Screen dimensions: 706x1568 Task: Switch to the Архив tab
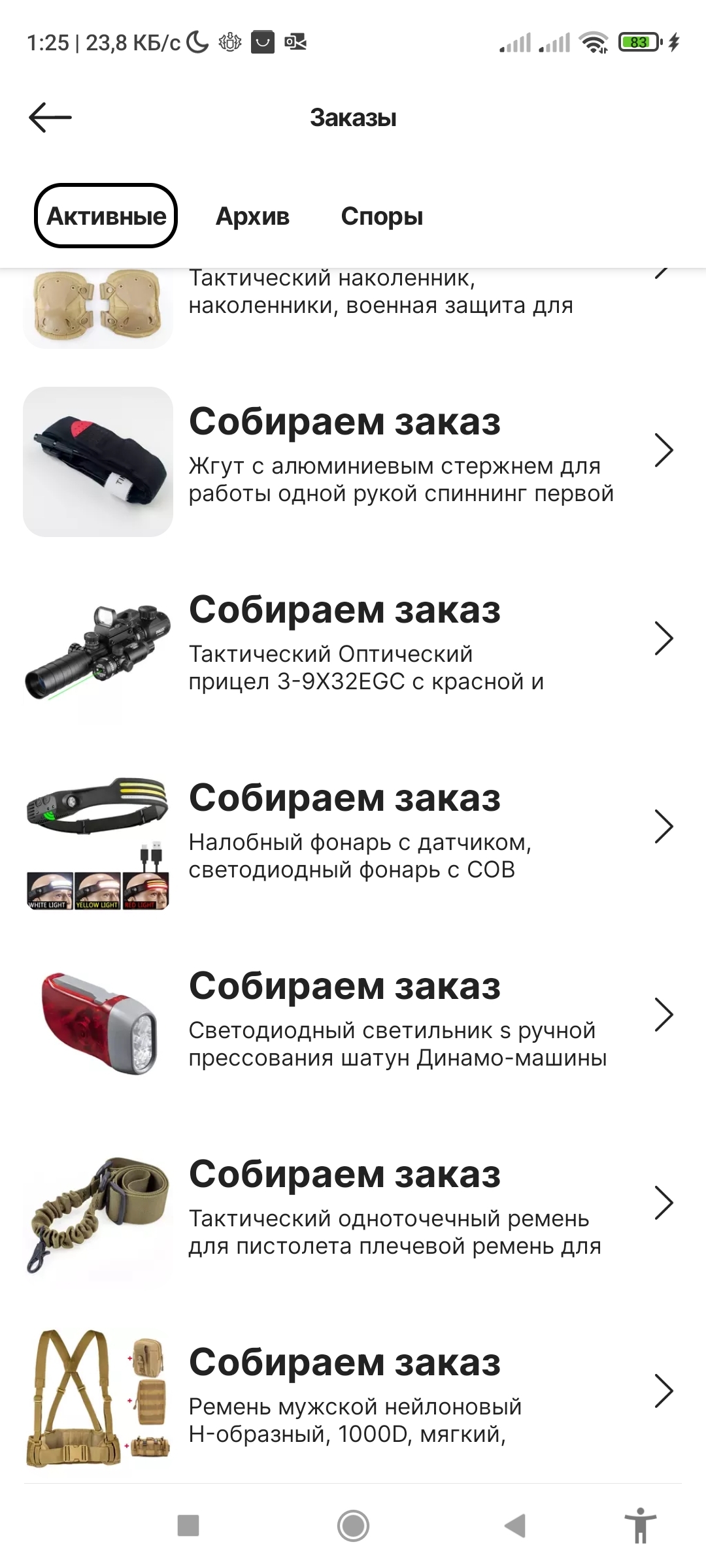252,216
